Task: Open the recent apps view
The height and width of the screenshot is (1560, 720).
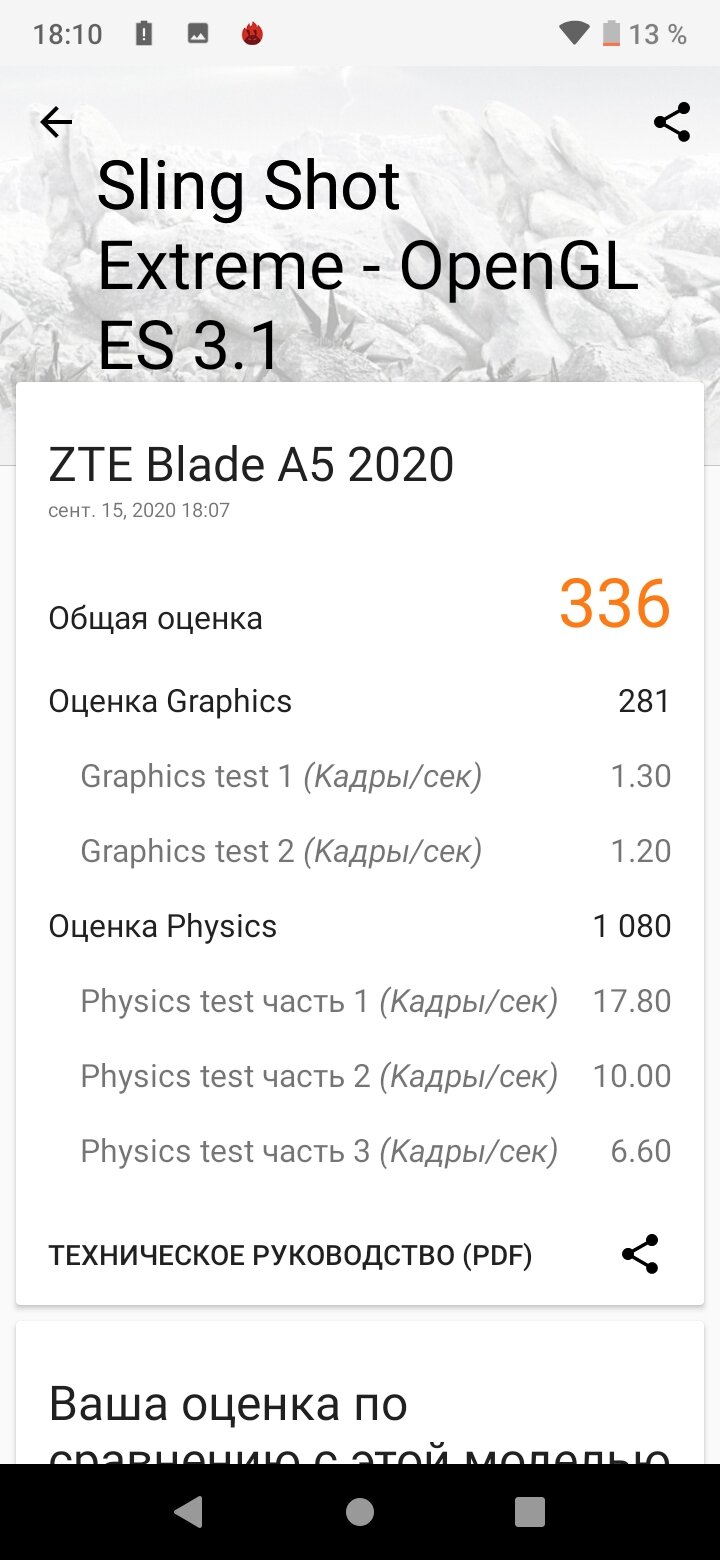Action: pyautogui.click(x=530, y=1512)
